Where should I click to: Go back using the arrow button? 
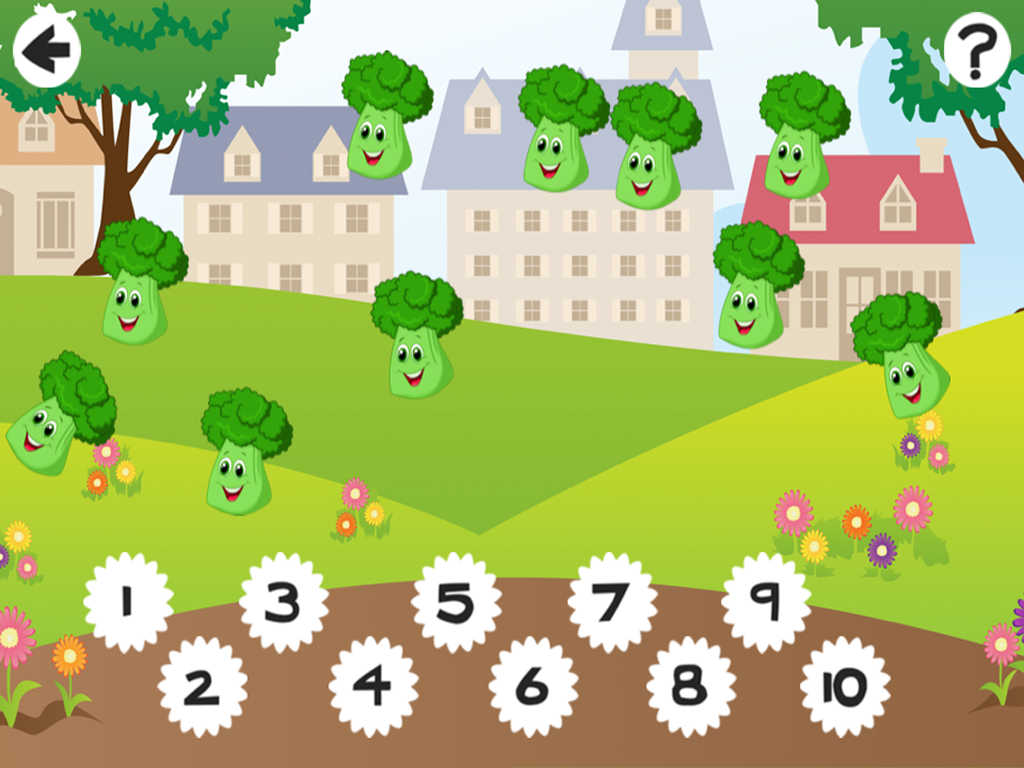[46, 52]
